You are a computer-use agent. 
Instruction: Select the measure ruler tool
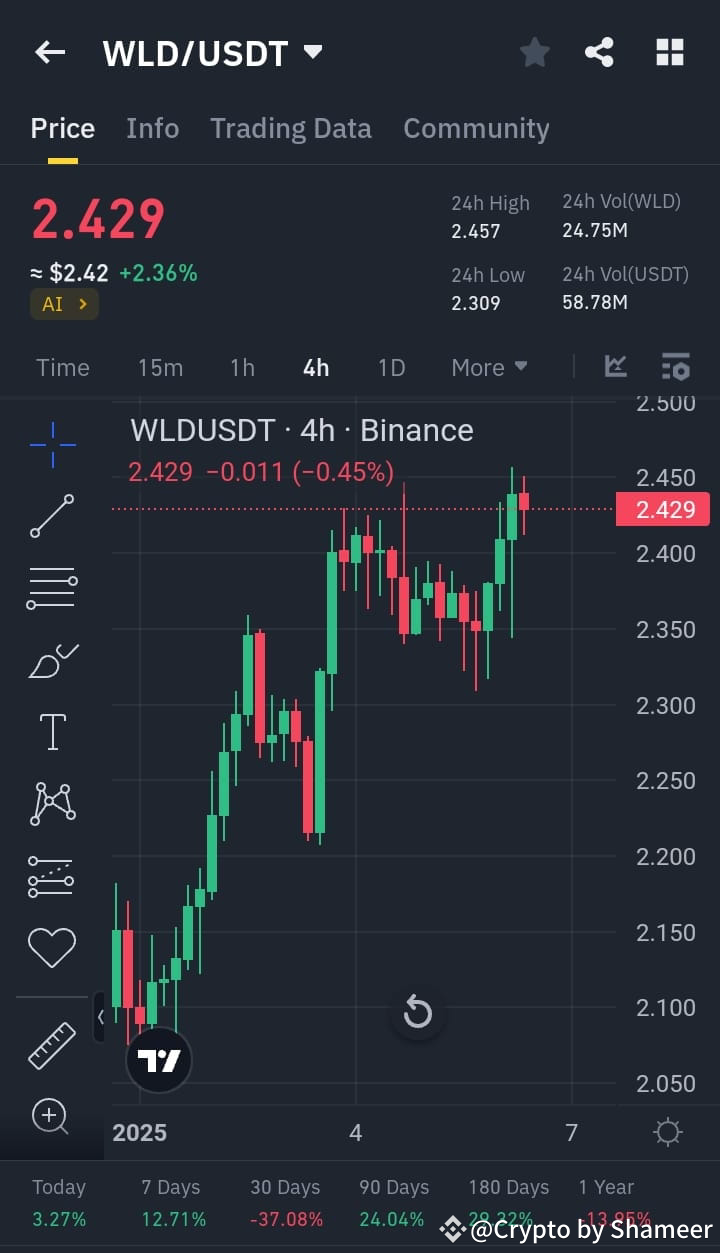pos(51,1046)
